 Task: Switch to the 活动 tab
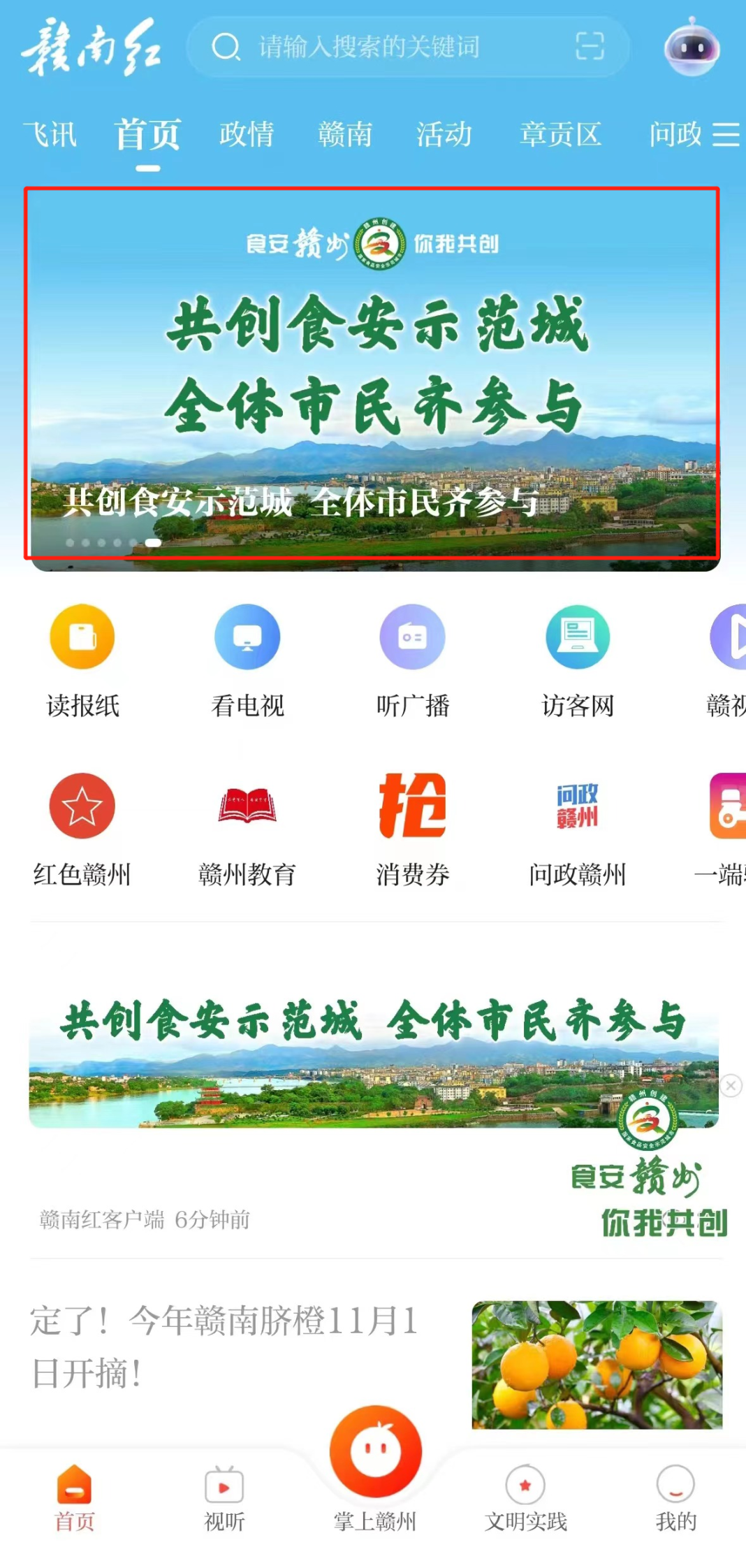444,133
